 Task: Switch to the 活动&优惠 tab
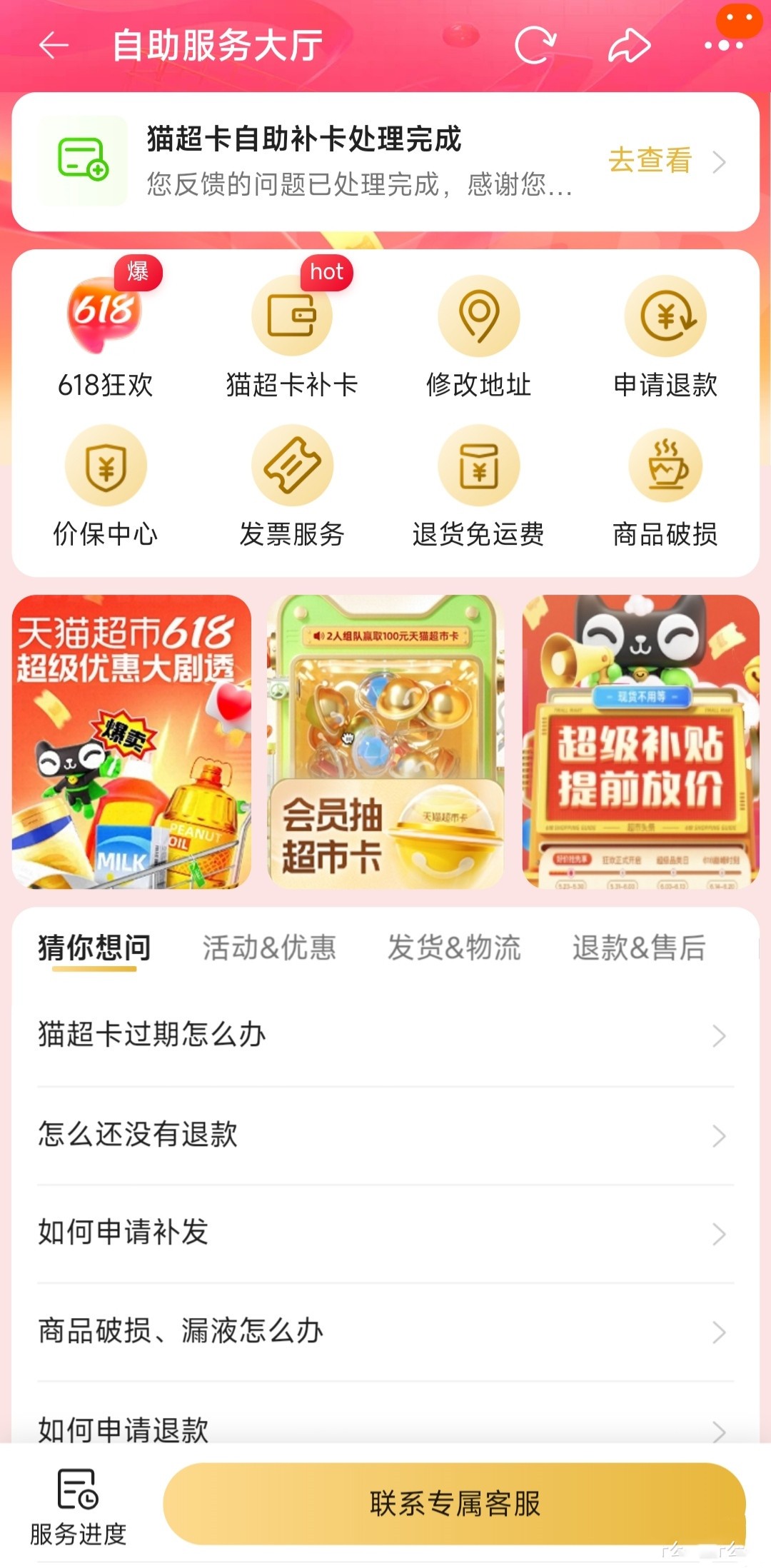pyautogui.click(x=269, y=948)
